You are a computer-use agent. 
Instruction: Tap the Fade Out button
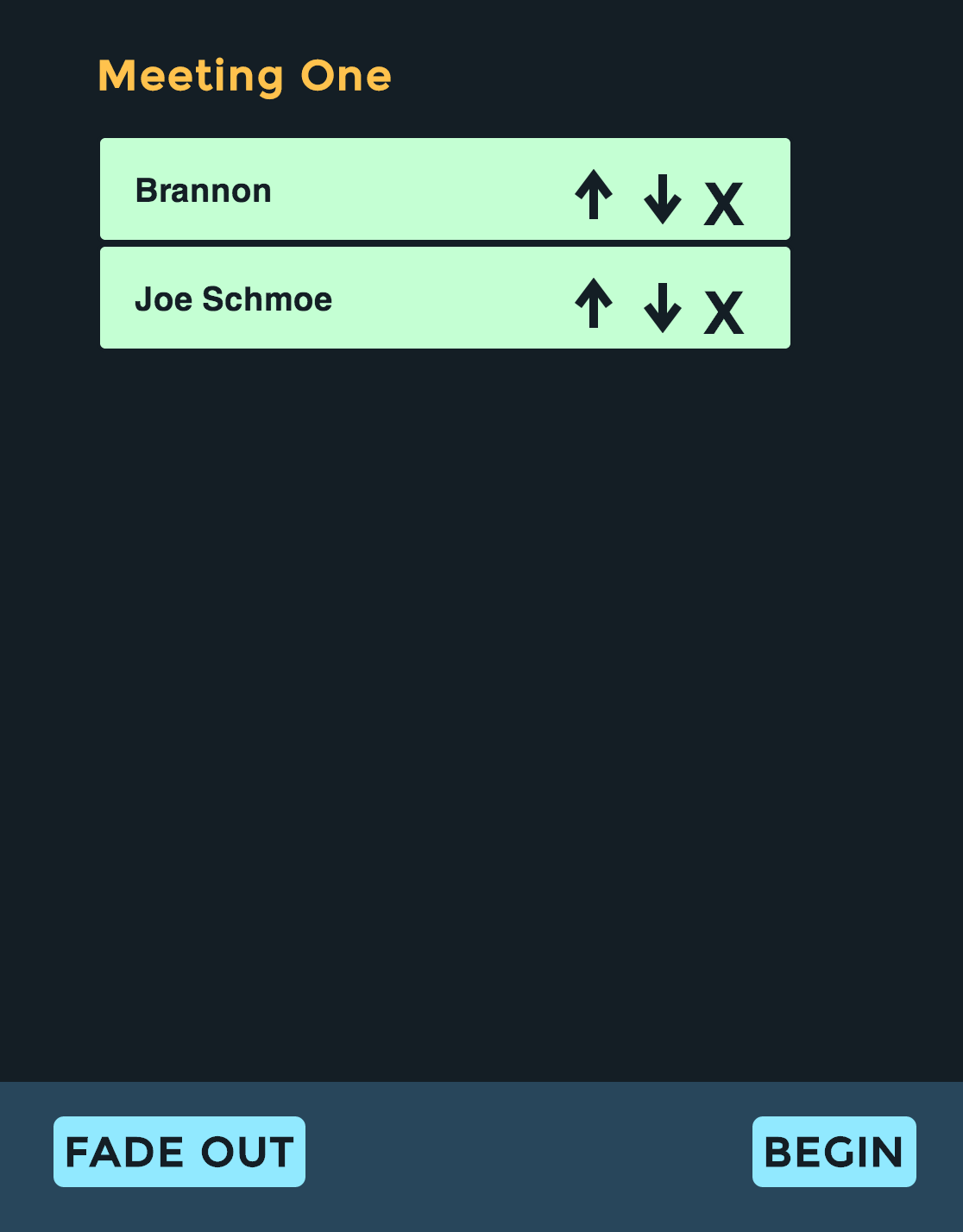179,1152
